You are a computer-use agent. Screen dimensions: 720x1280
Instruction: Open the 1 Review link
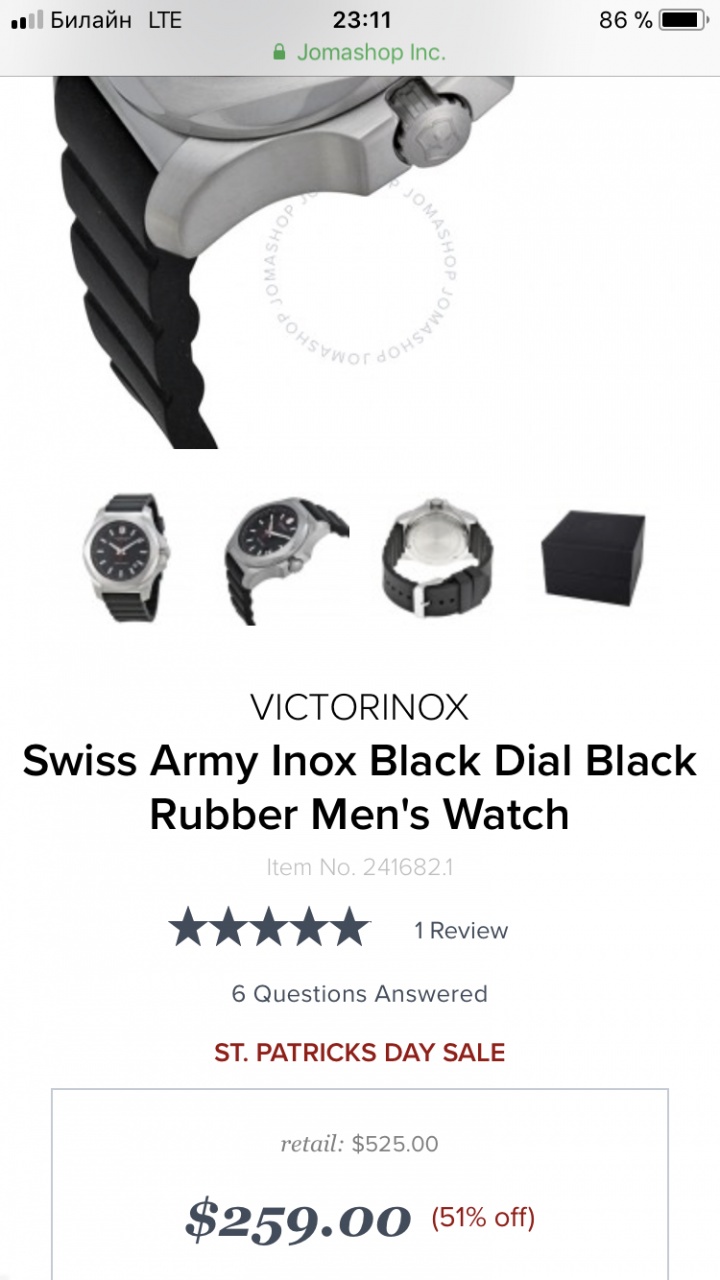(461, 931)
